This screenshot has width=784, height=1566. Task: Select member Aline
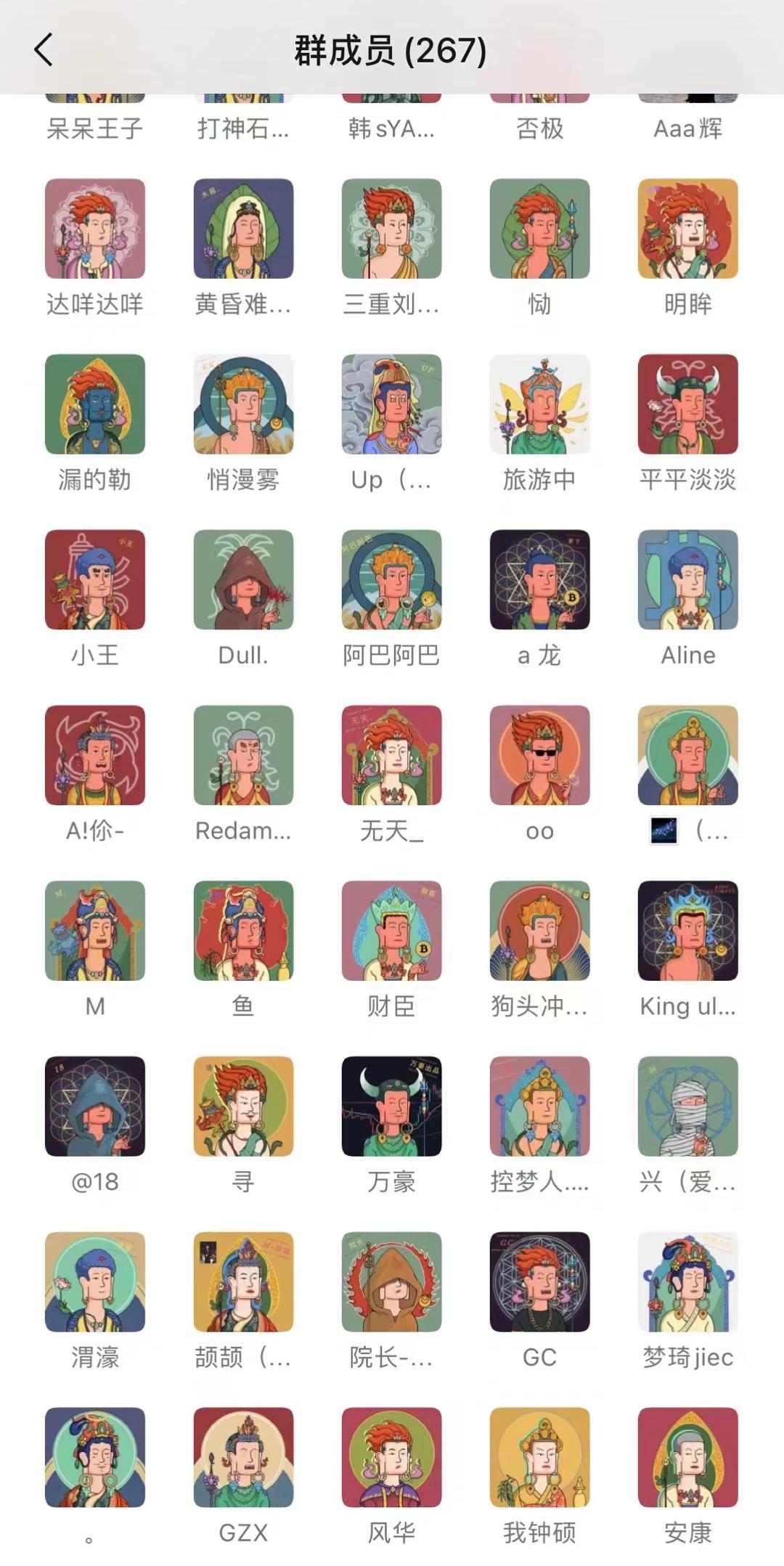tap(687, 579)
